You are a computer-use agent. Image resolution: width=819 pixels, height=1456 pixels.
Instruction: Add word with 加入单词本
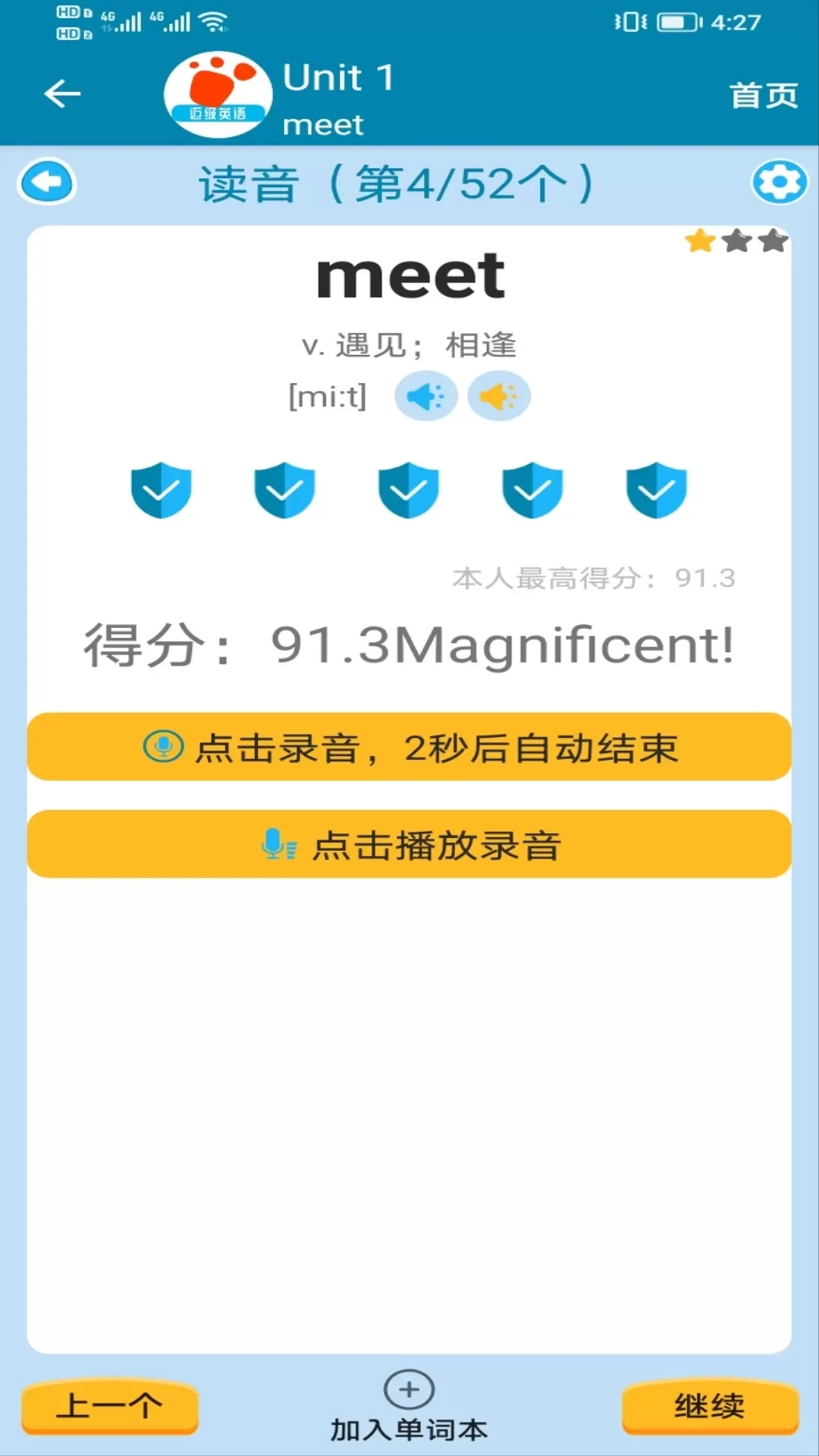click(409, 1407)
